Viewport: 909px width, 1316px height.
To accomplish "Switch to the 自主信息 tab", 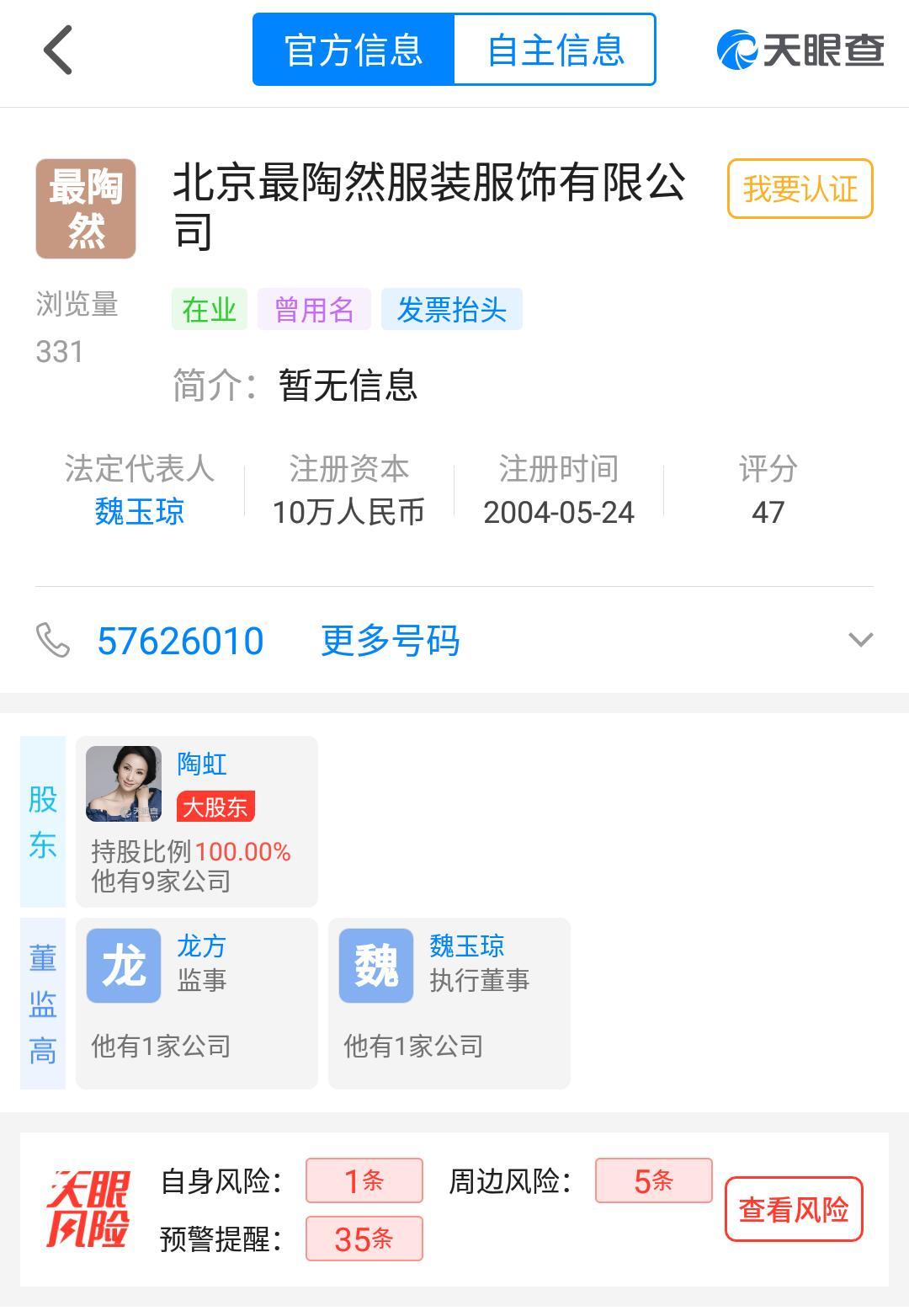I will tap(555, 51).
